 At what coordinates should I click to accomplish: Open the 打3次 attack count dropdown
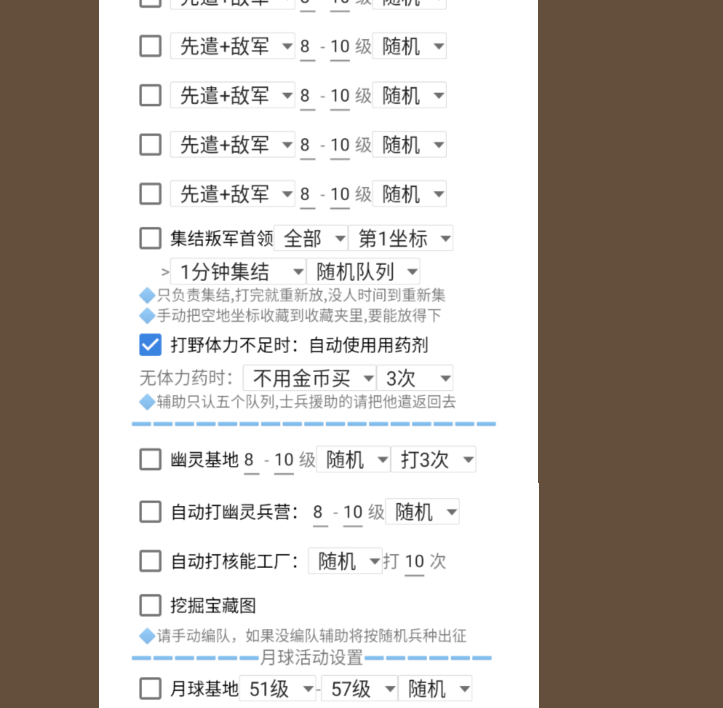[433, 459]
